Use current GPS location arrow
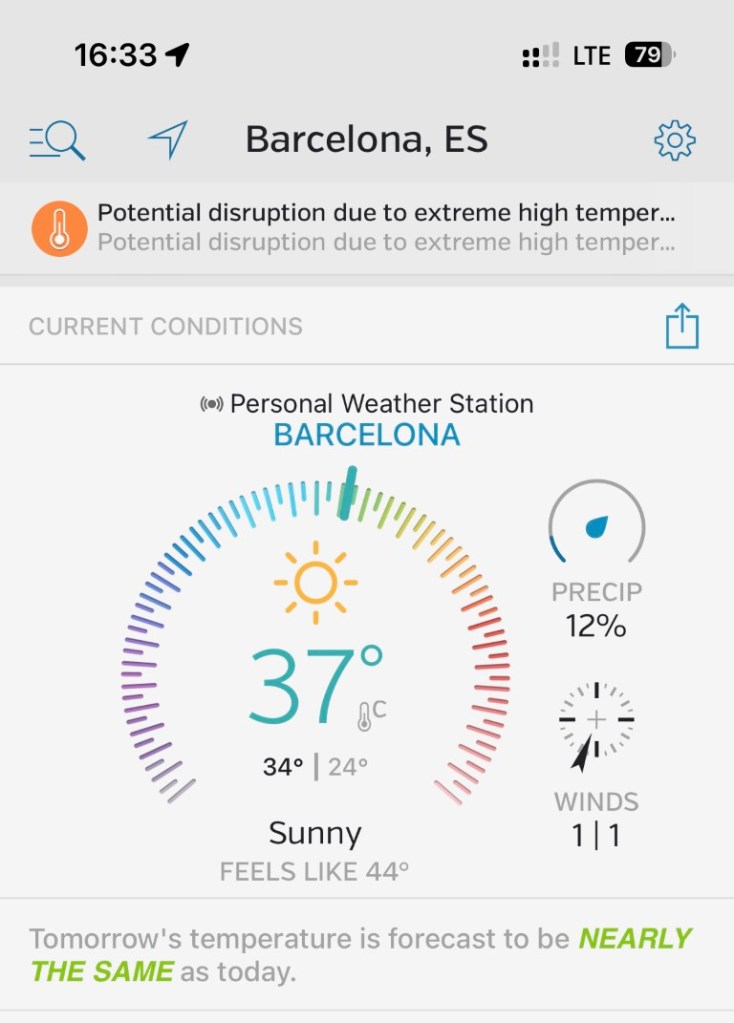734x1023 pixels. (168, 140)
